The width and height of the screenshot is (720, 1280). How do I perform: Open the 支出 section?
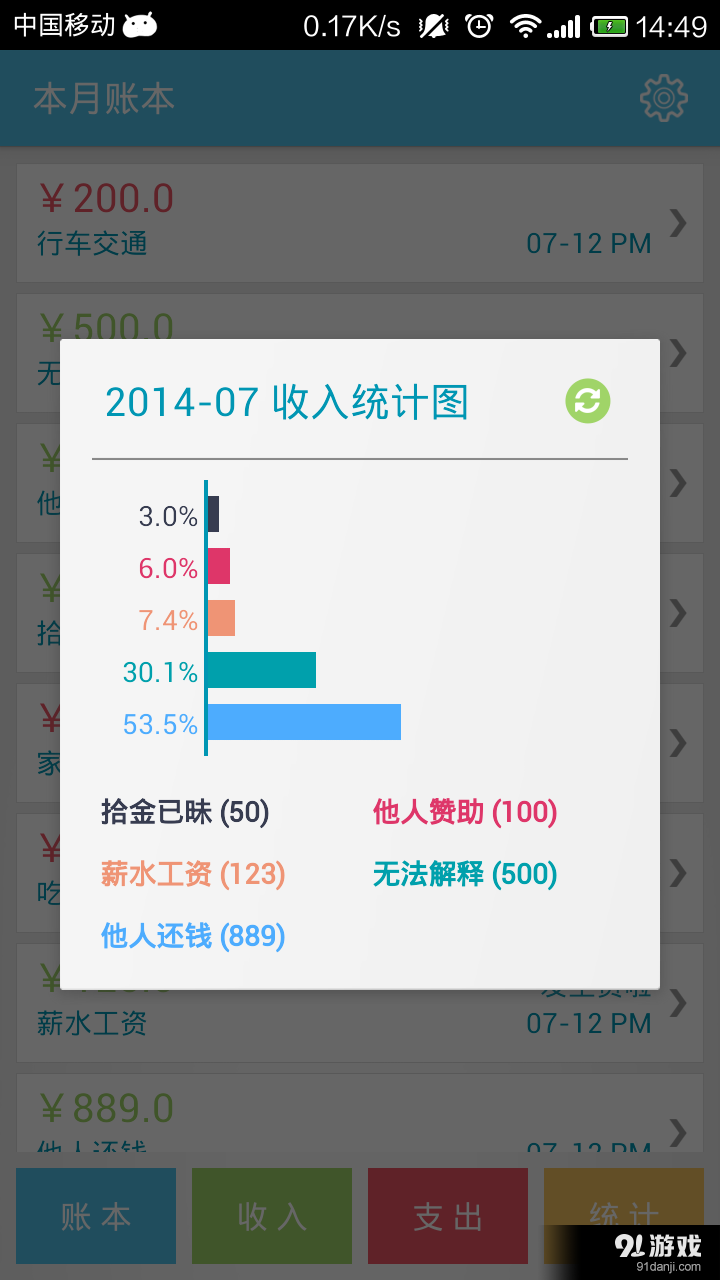coord(447,1216)
